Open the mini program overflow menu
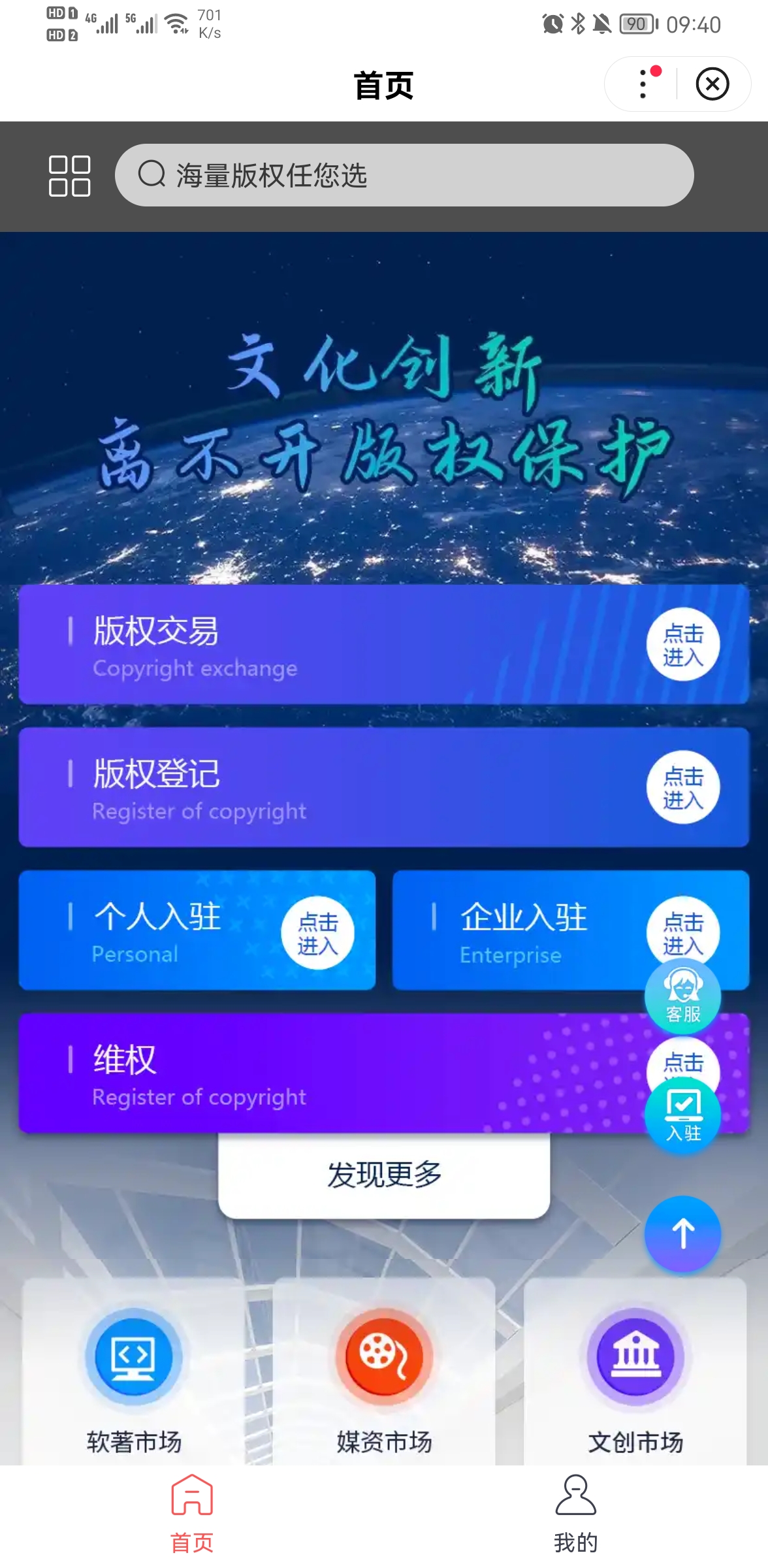Image resolution: width=768 pixels, height=1568 pixels. (x=643, y=84)
